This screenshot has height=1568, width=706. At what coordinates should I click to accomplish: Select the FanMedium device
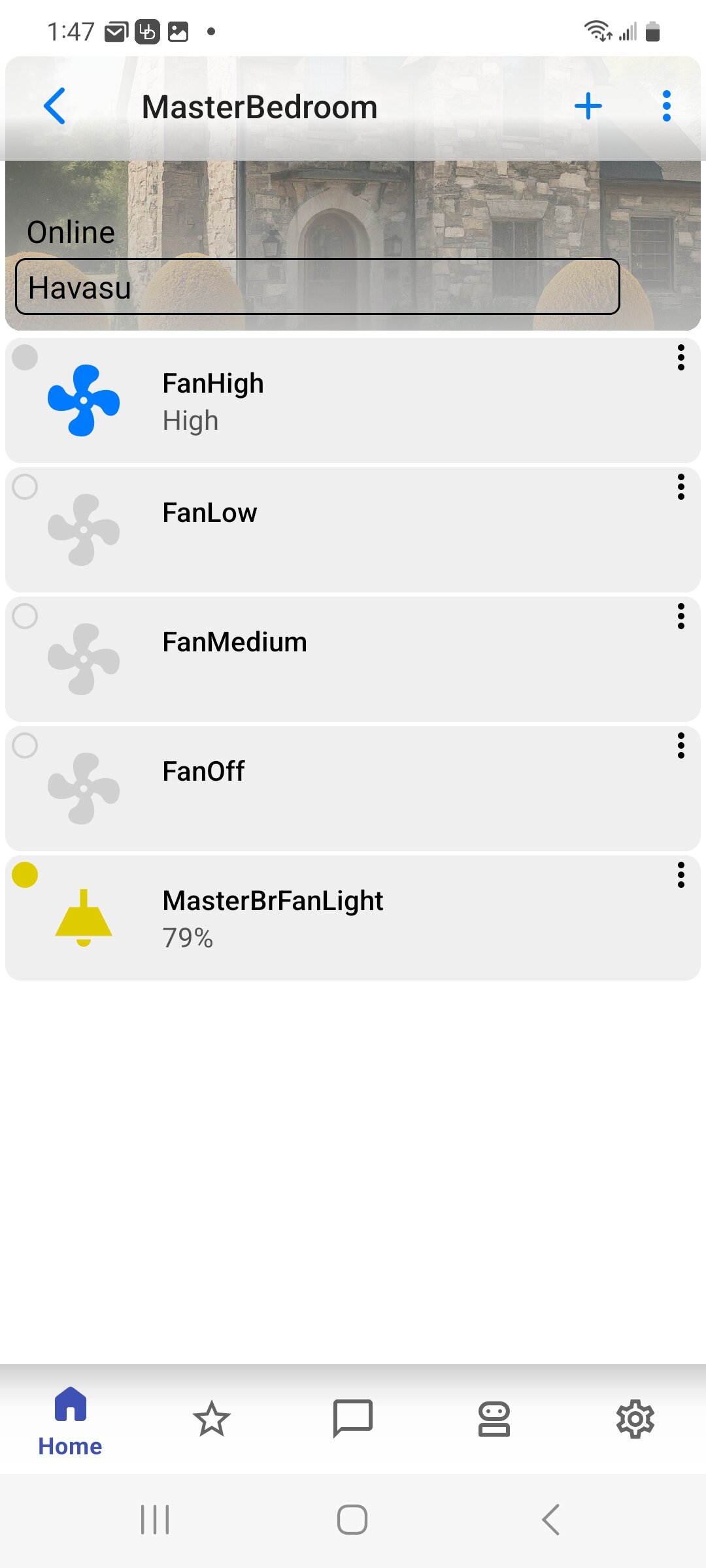pyautogui.click(x=353, y=659)
